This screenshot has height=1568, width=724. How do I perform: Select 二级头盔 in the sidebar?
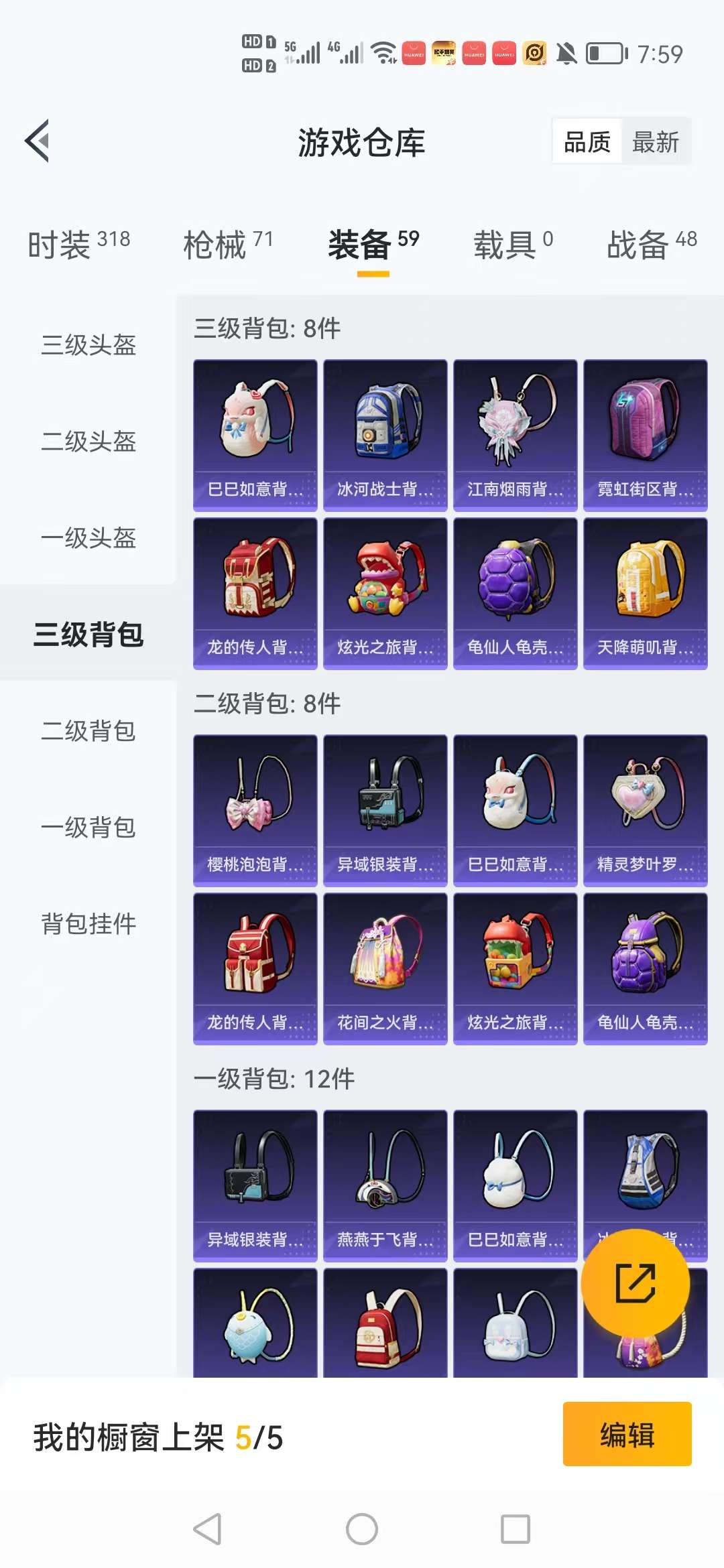(88, 442)
